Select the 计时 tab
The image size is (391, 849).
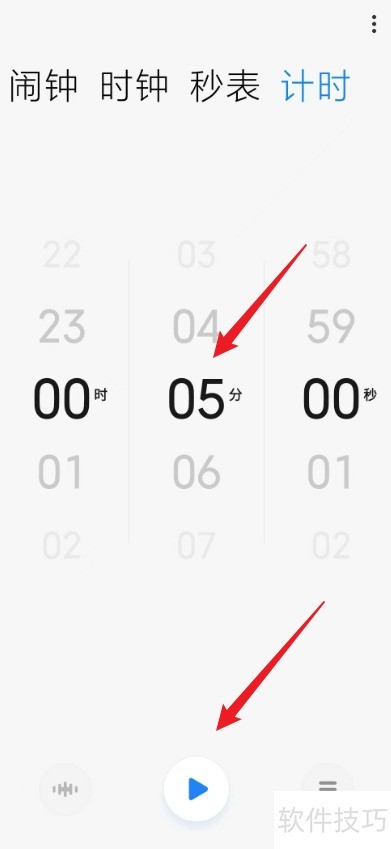316,86
